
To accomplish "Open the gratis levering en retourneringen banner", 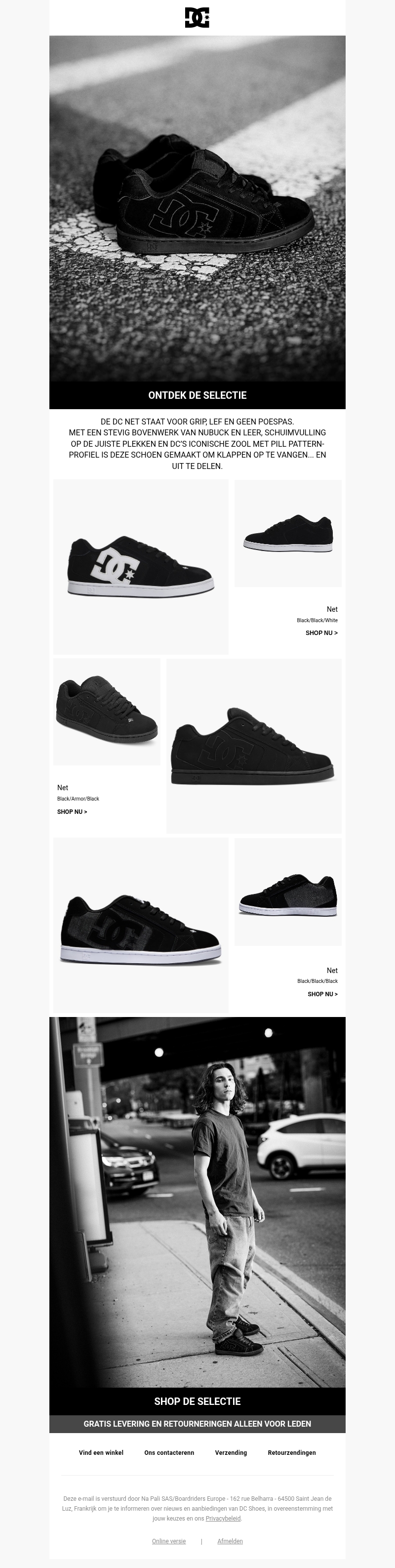I will coord(197,1424).
